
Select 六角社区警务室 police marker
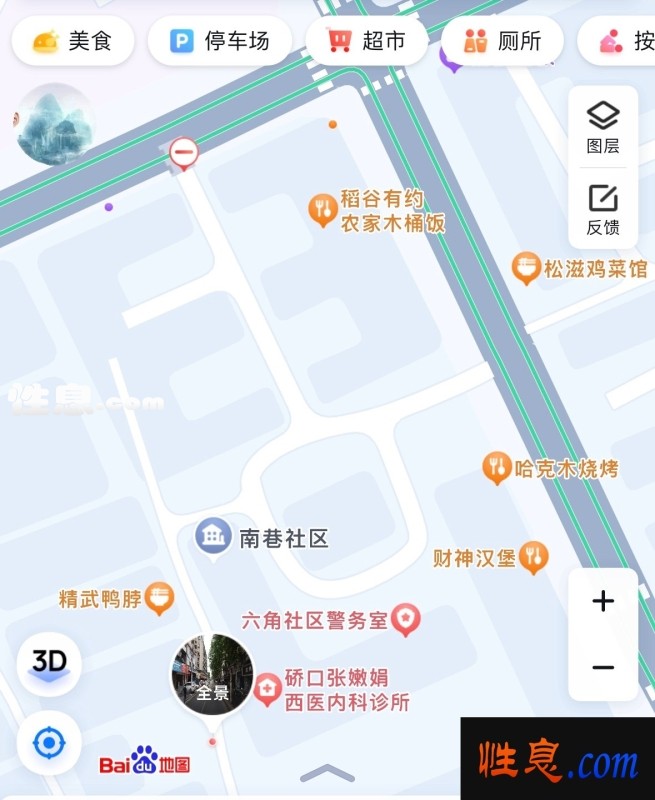click(405, 620)
